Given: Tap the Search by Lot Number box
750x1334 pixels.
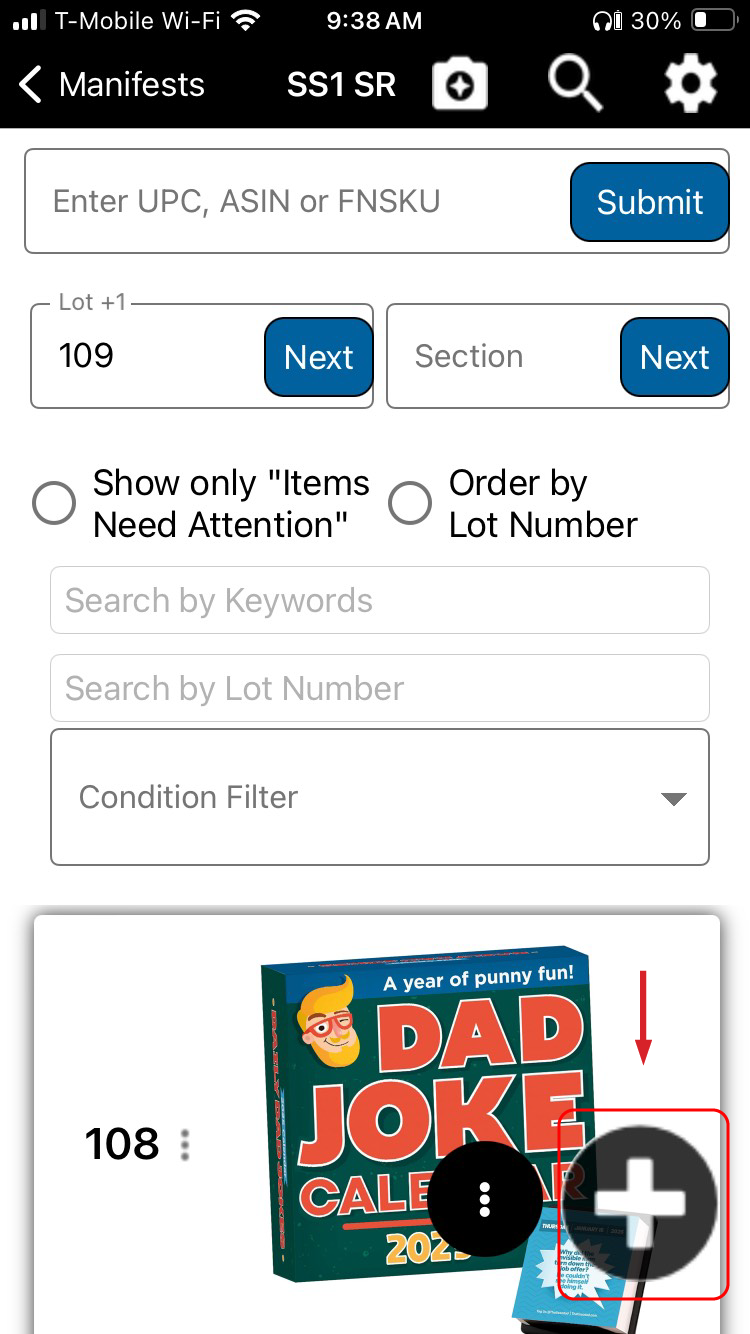Looking at the screenshot, I should pyautogui.click(x=380, y=688).
